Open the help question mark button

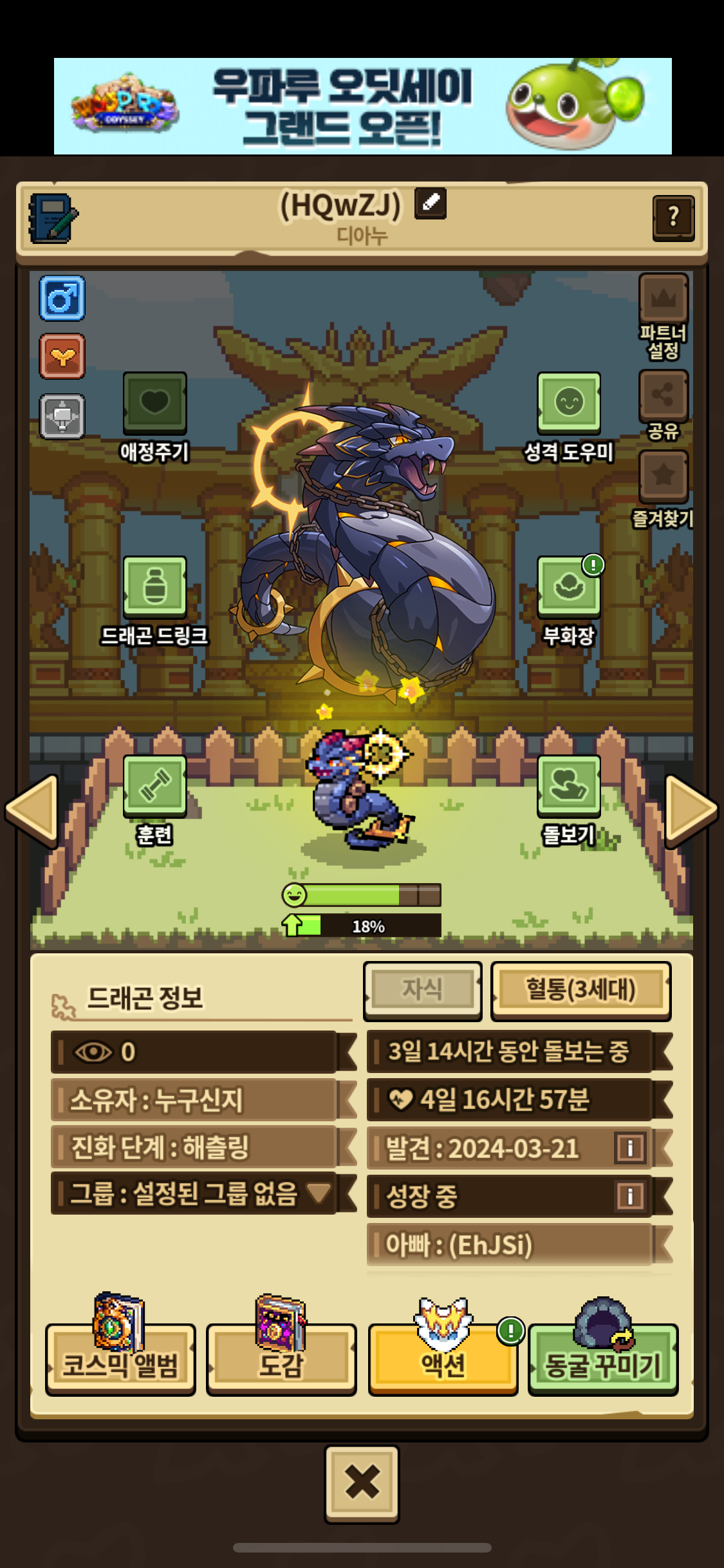(673, 218)
